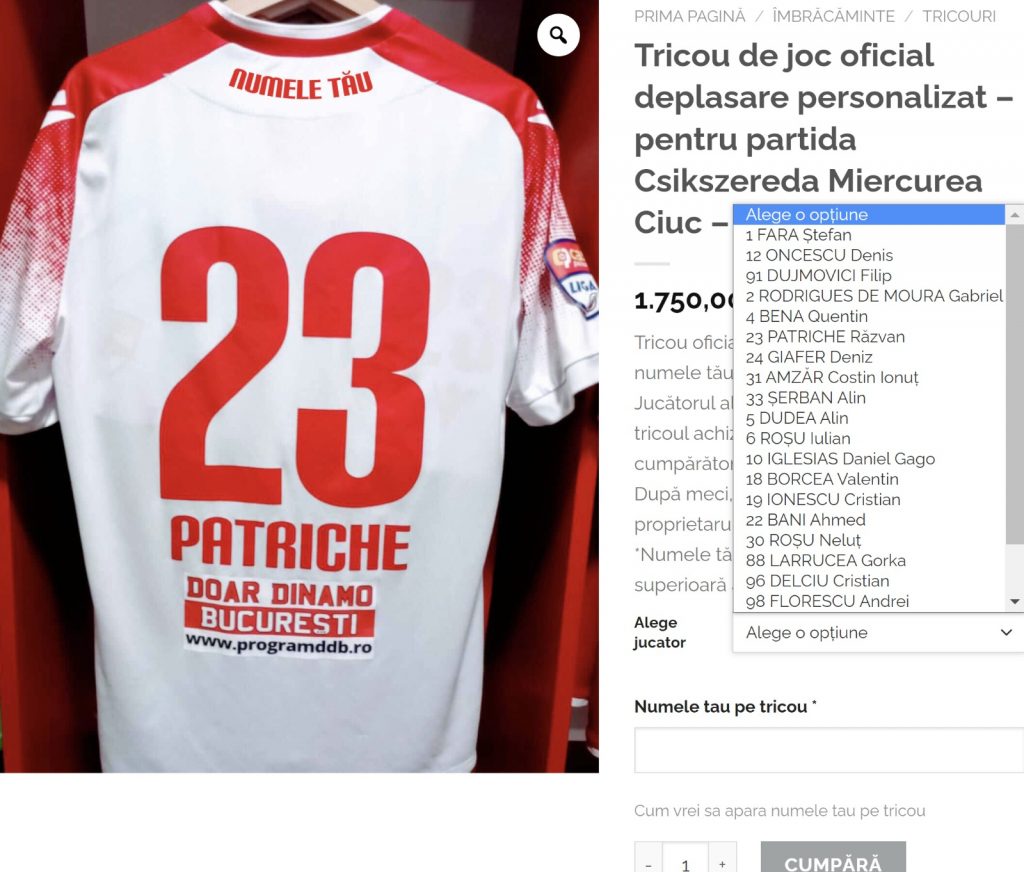
Task: Focus the Numele tau pe tricou field
Action: (829, 750)
